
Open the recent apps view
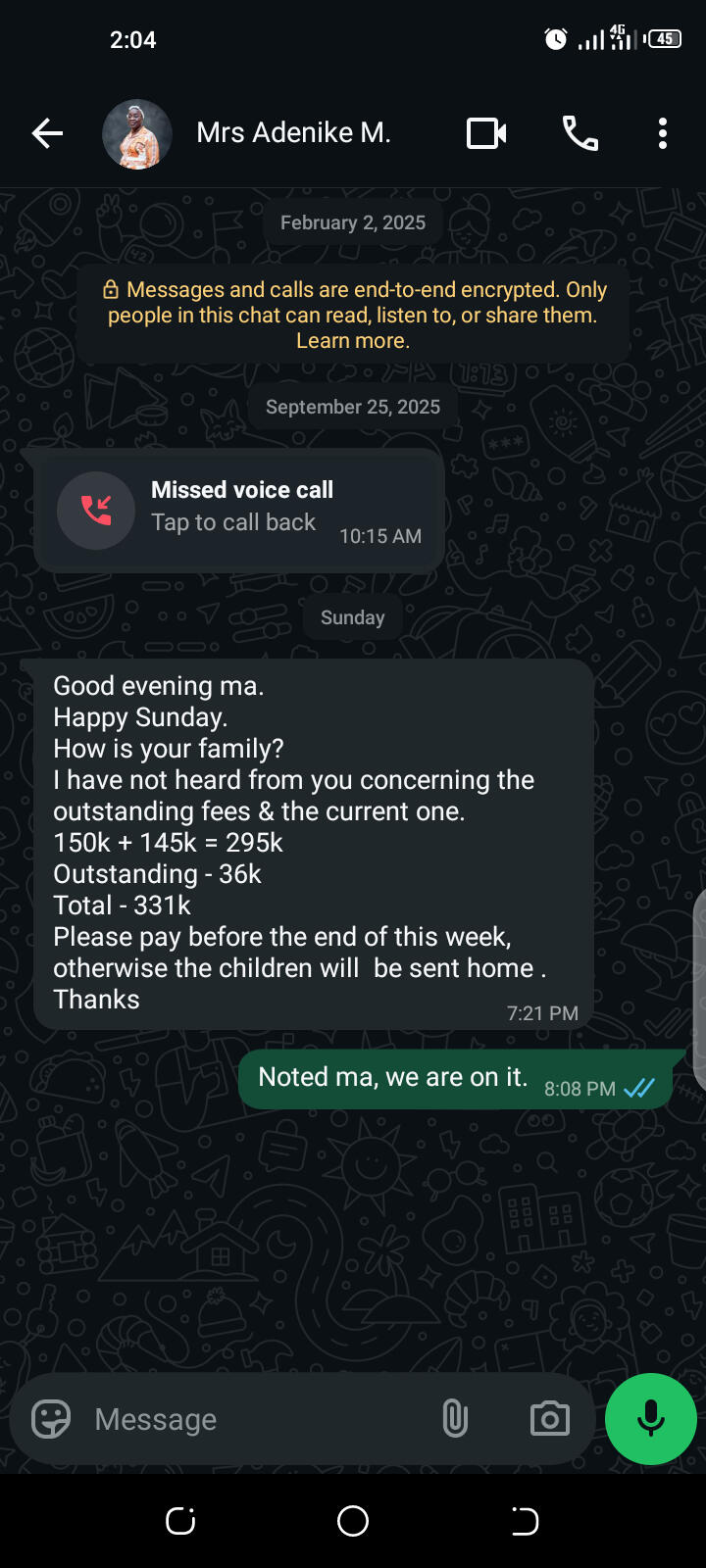click(180, 1521)
